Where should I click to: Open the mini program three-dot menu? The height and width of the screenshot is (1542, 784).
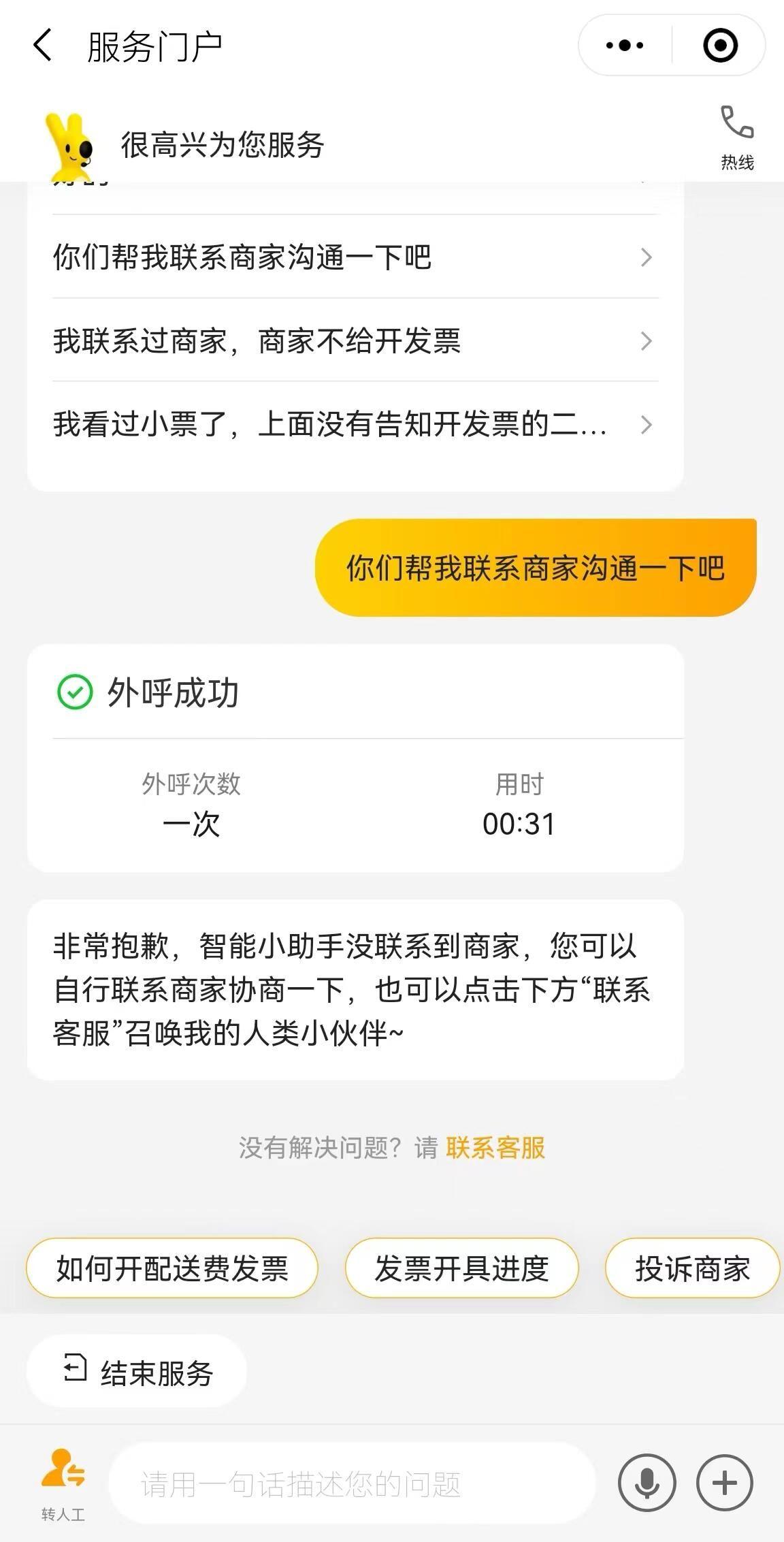pyautogui.click(x=625, y=46)
